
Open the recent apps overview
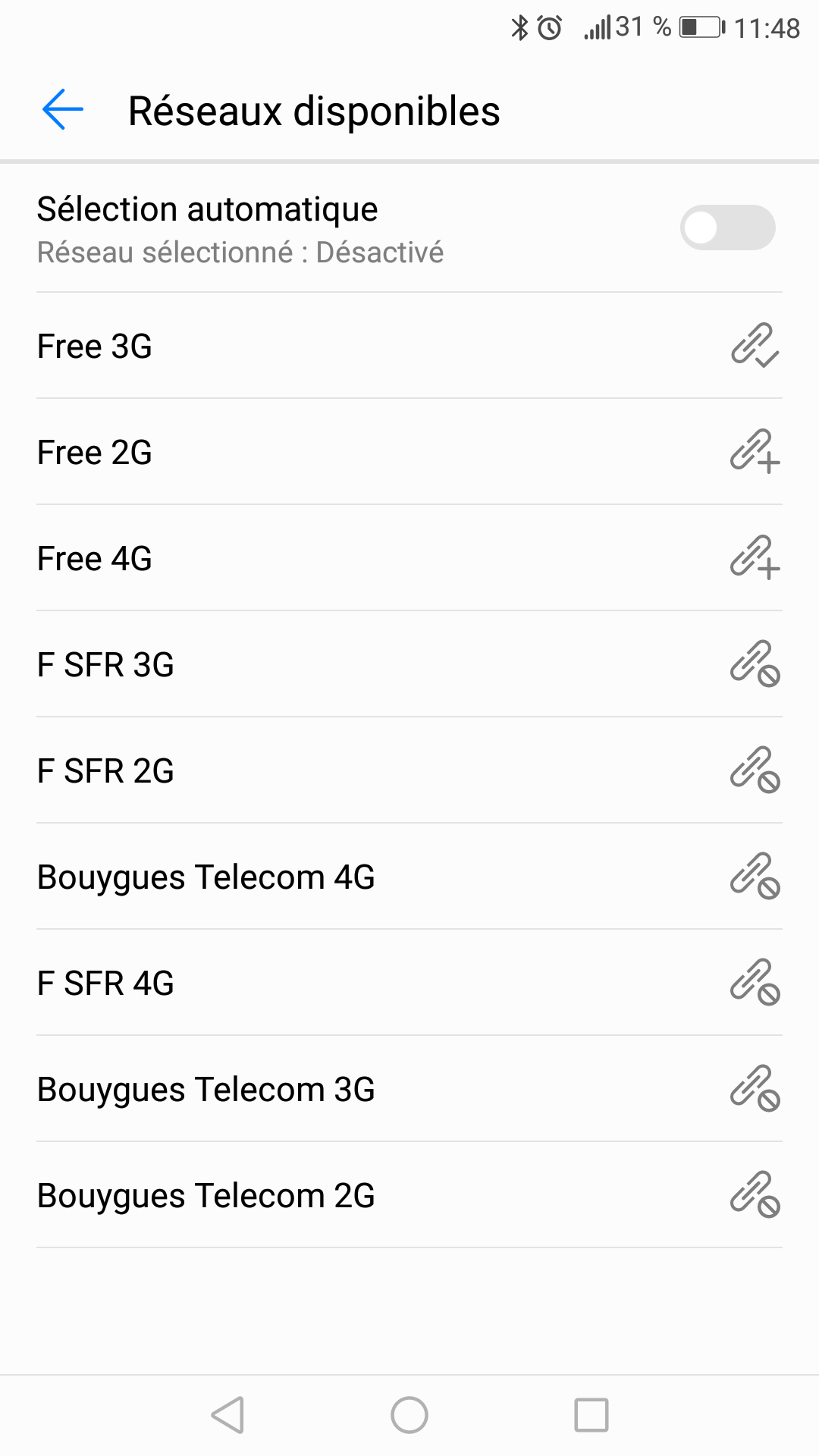point(591,1415)
